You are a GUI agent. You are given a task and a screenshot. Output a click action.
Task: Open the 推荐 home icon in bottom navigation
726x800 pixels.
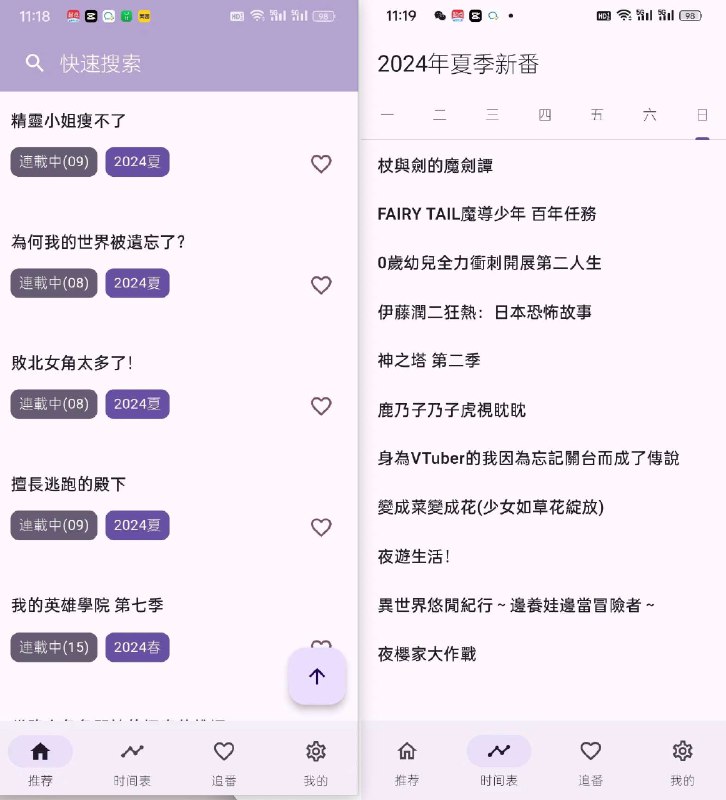[40, 751]
